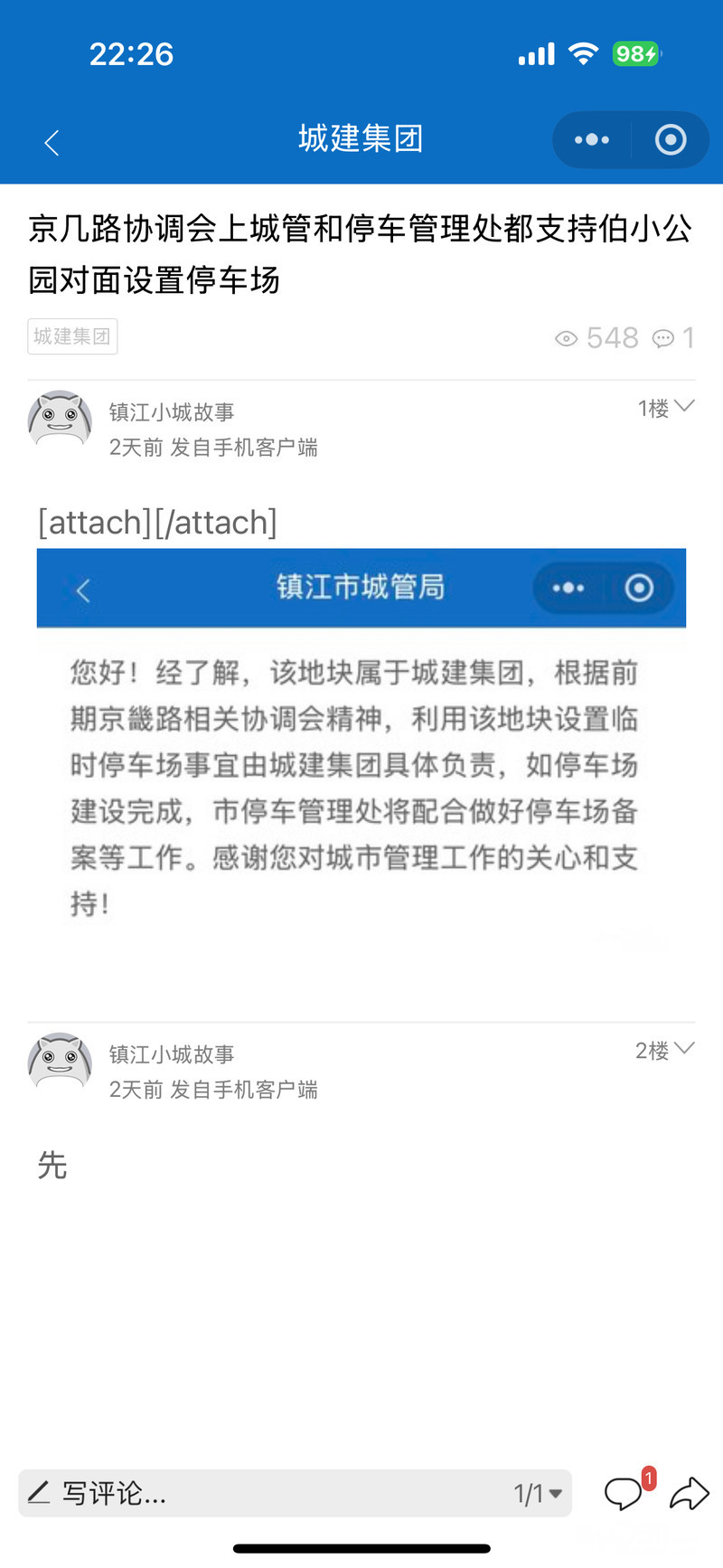Open the 1楼 镇江小城故事 avatar

tap(60, 421)
